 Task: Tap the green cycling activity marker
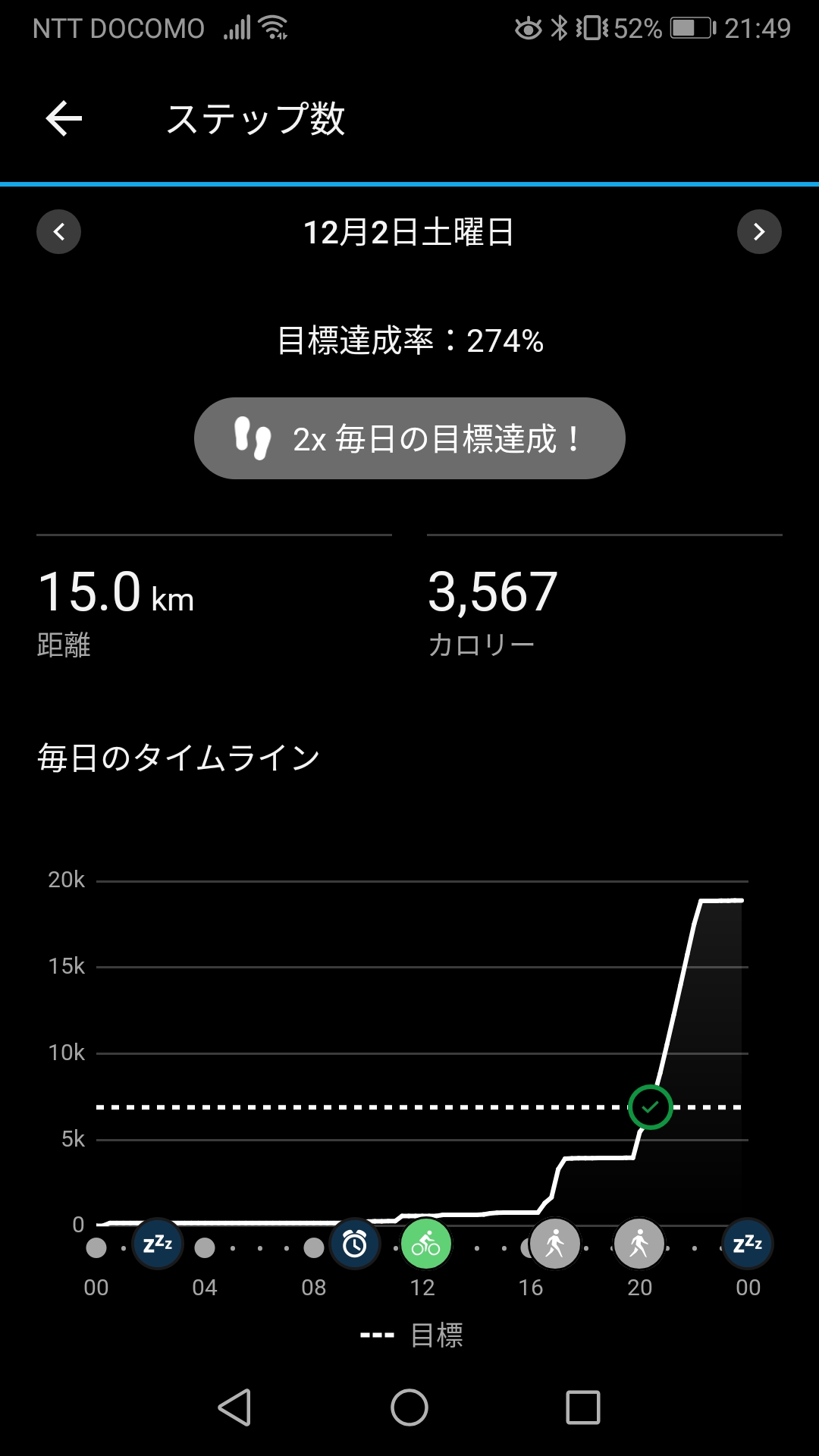pyautogui.click(x=426, y=1244)
